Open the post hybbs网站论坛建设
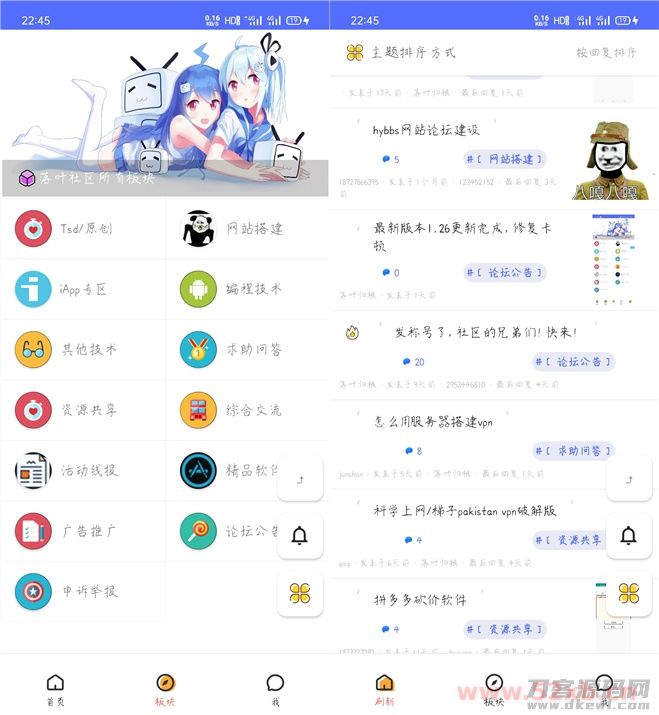The image size is (659, 715). pos(427,130)
